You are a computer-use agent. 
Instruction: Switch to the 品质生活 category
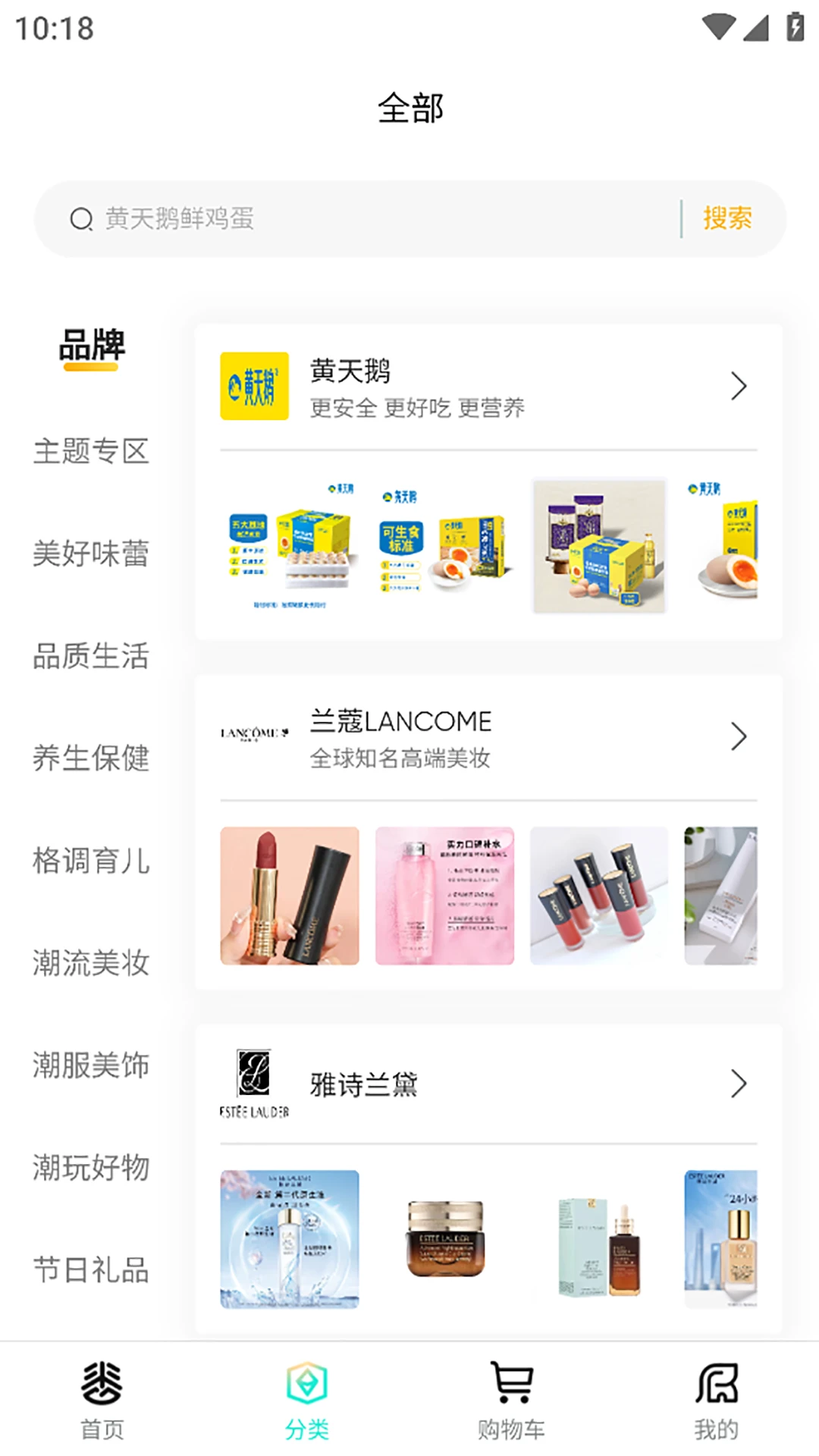[91, 656]
